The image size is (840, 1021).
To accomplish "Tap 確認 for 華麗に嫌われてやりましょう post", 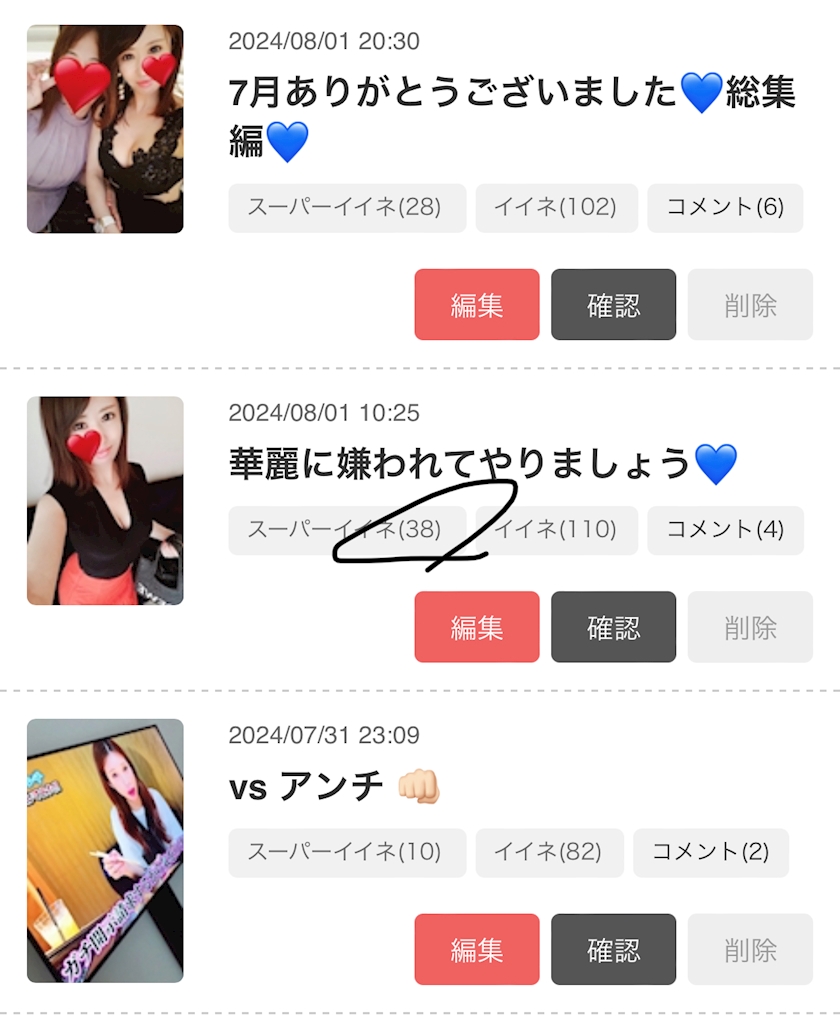I will pos(613,627).
